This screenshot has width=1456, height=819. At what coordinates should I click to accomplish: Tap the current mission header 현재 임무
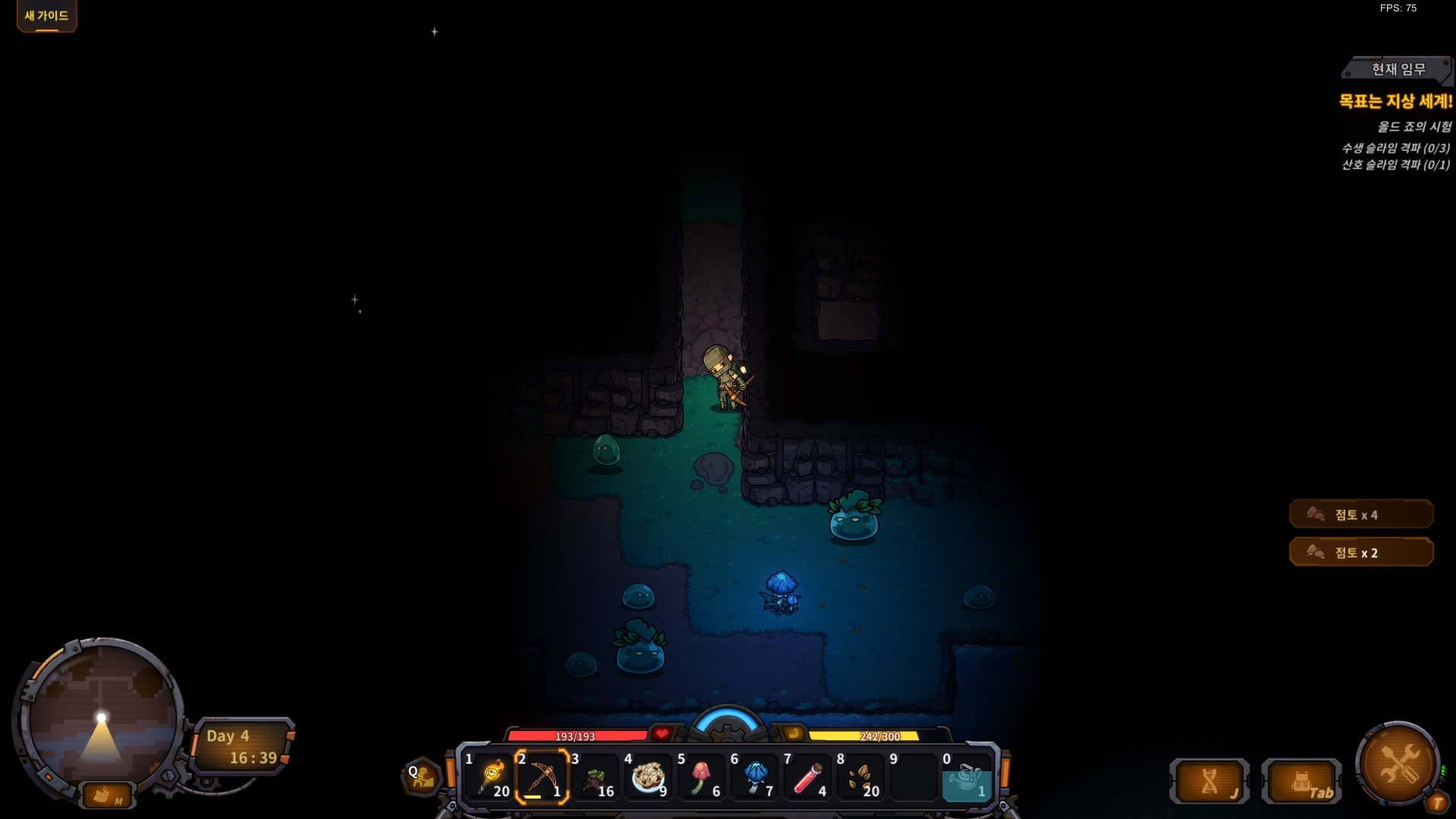(1398, 69)
